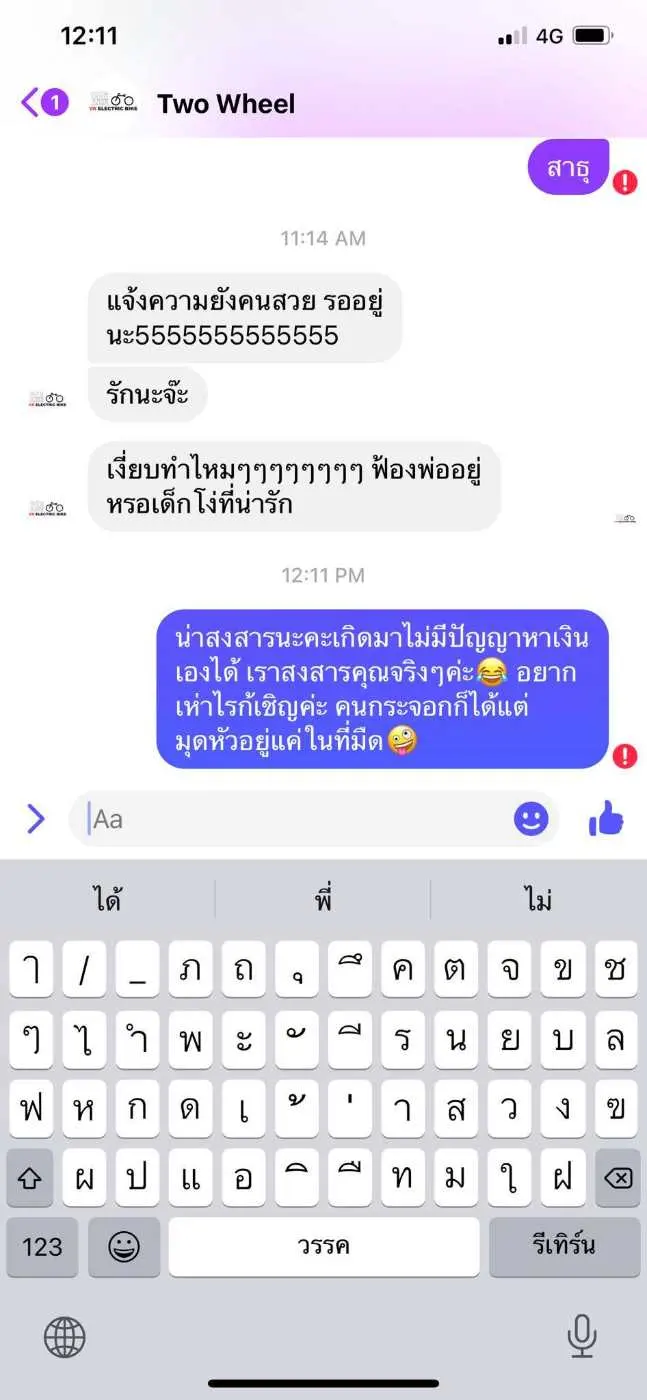Send a thumbs-up like
Viewport: 647px width, 1400px height.
606,819
